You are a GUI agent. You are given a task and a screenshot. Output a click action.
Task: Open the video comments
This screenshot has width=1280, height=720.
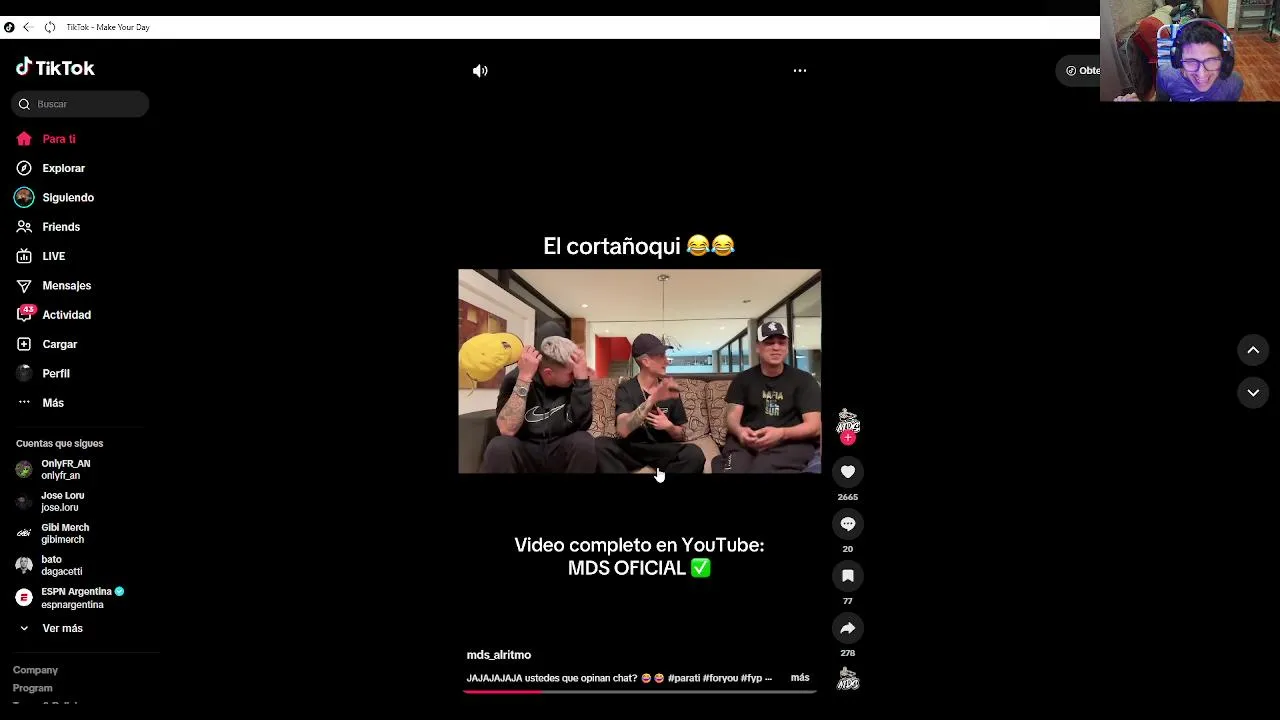[x=847, y=524]
